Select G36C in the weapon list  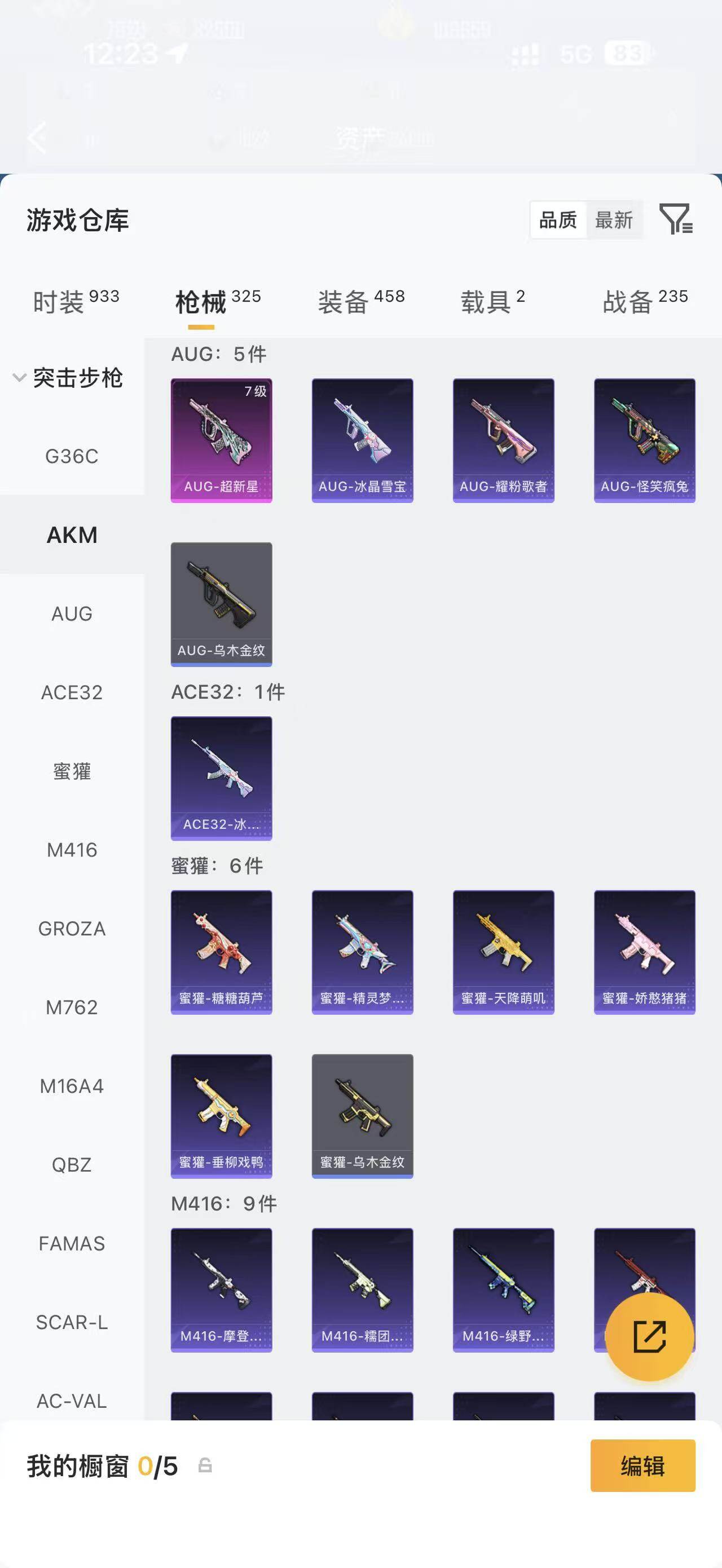[x=72, y=456]
